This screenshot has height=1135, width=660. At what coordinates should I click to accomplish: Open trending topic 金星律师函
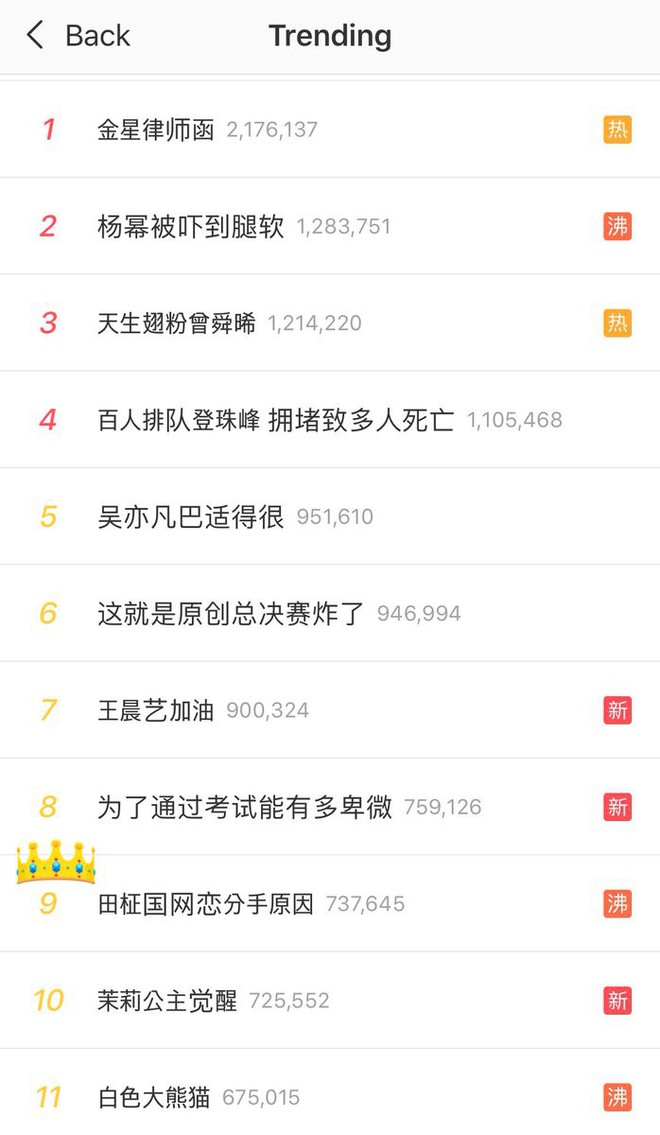(x=156, y=130)
